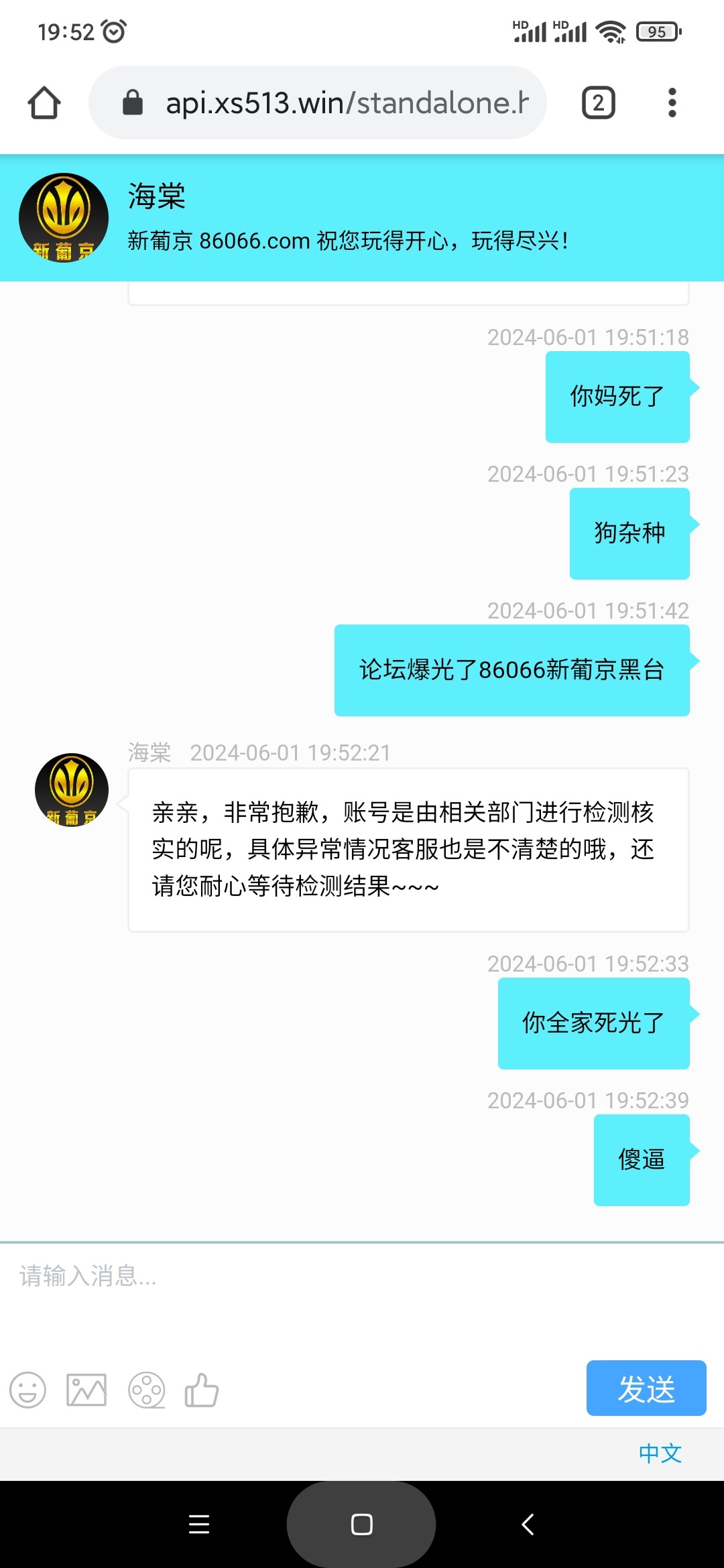Tap the Android home navigation button

[x=361, y=1524]
